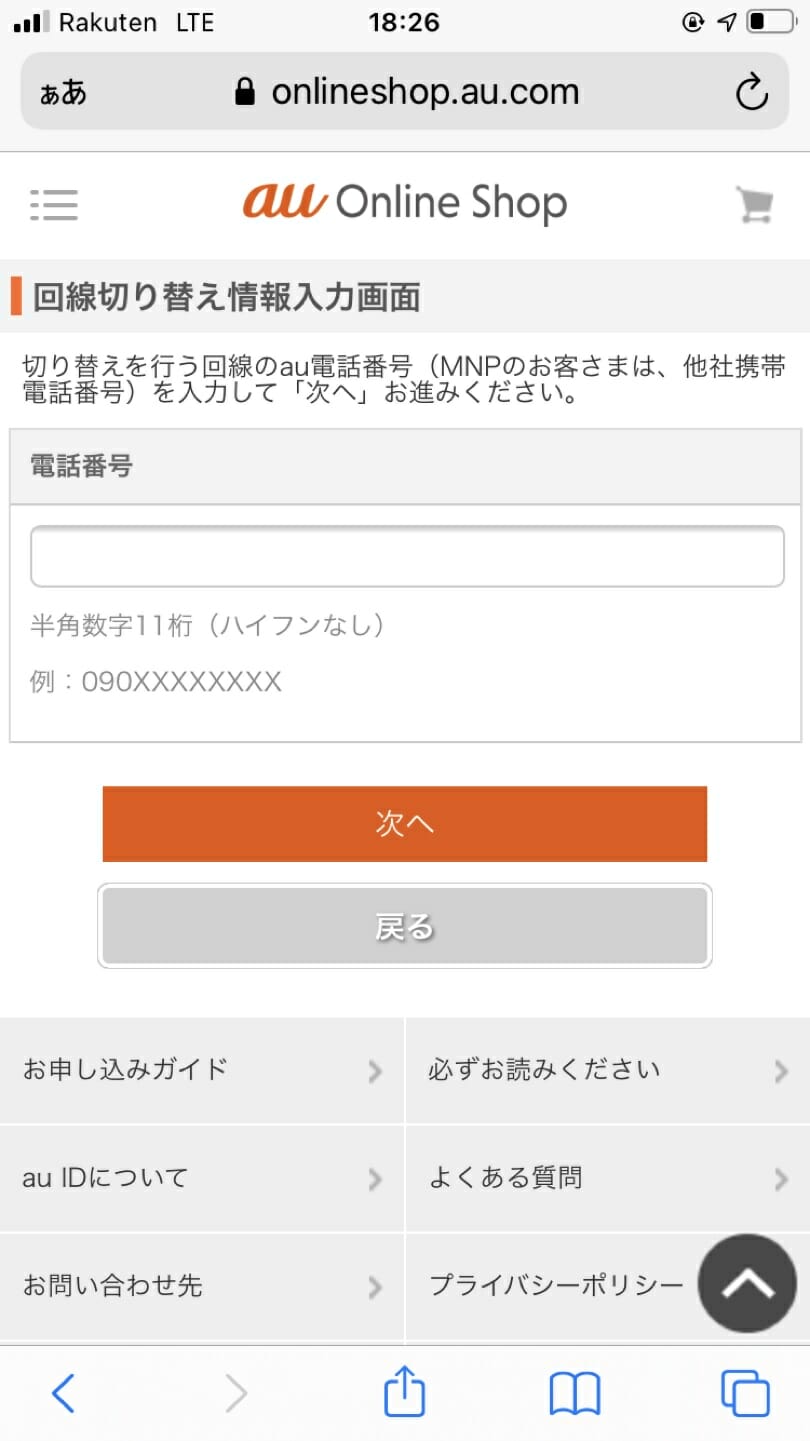Screen dimensions: 810x1441
Task: Open お問い合わせ先
Action: [x=201, y=1286]
